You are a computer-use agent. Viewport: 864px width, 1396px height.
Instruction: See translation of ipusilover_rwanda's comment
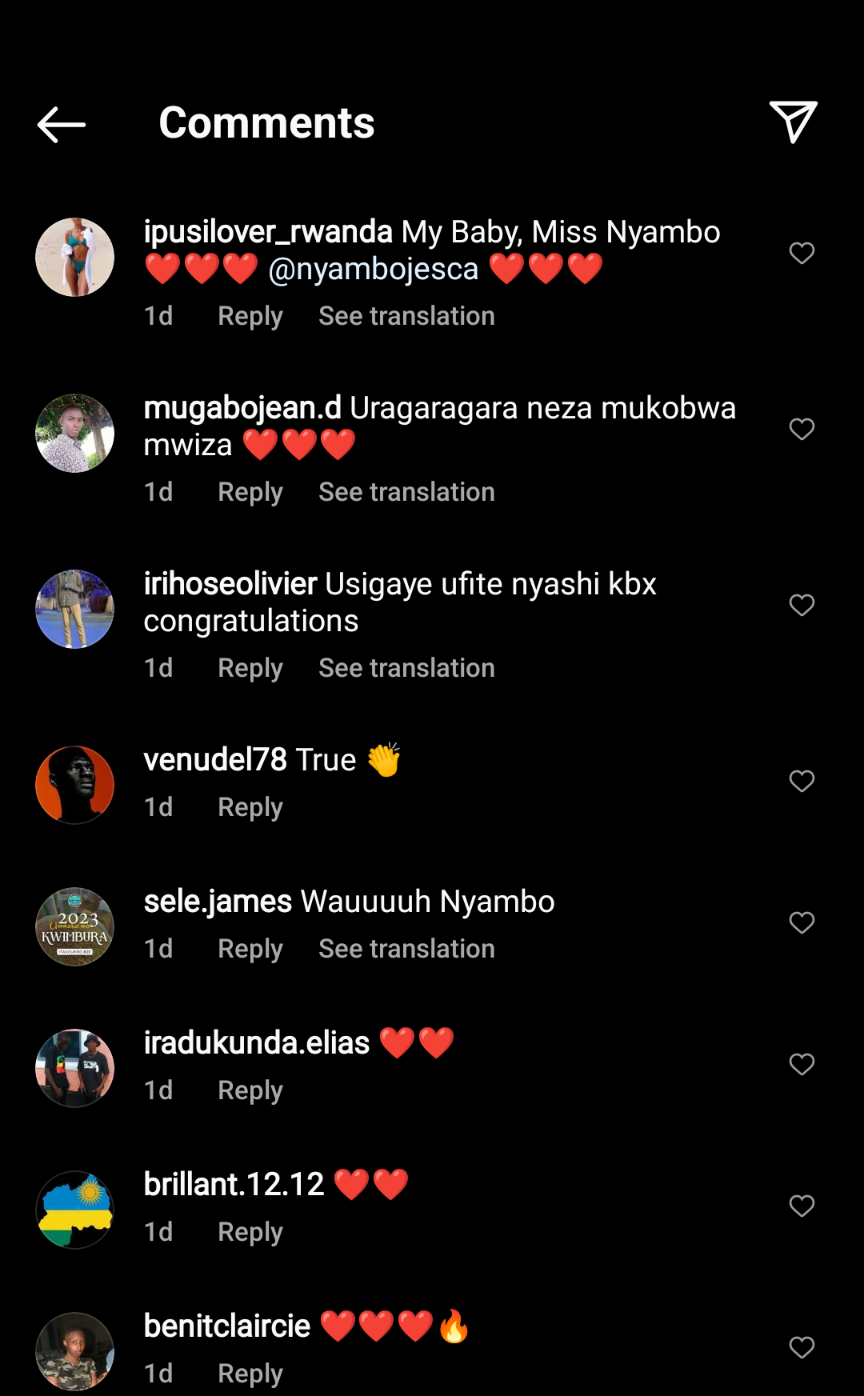point(406,316)
